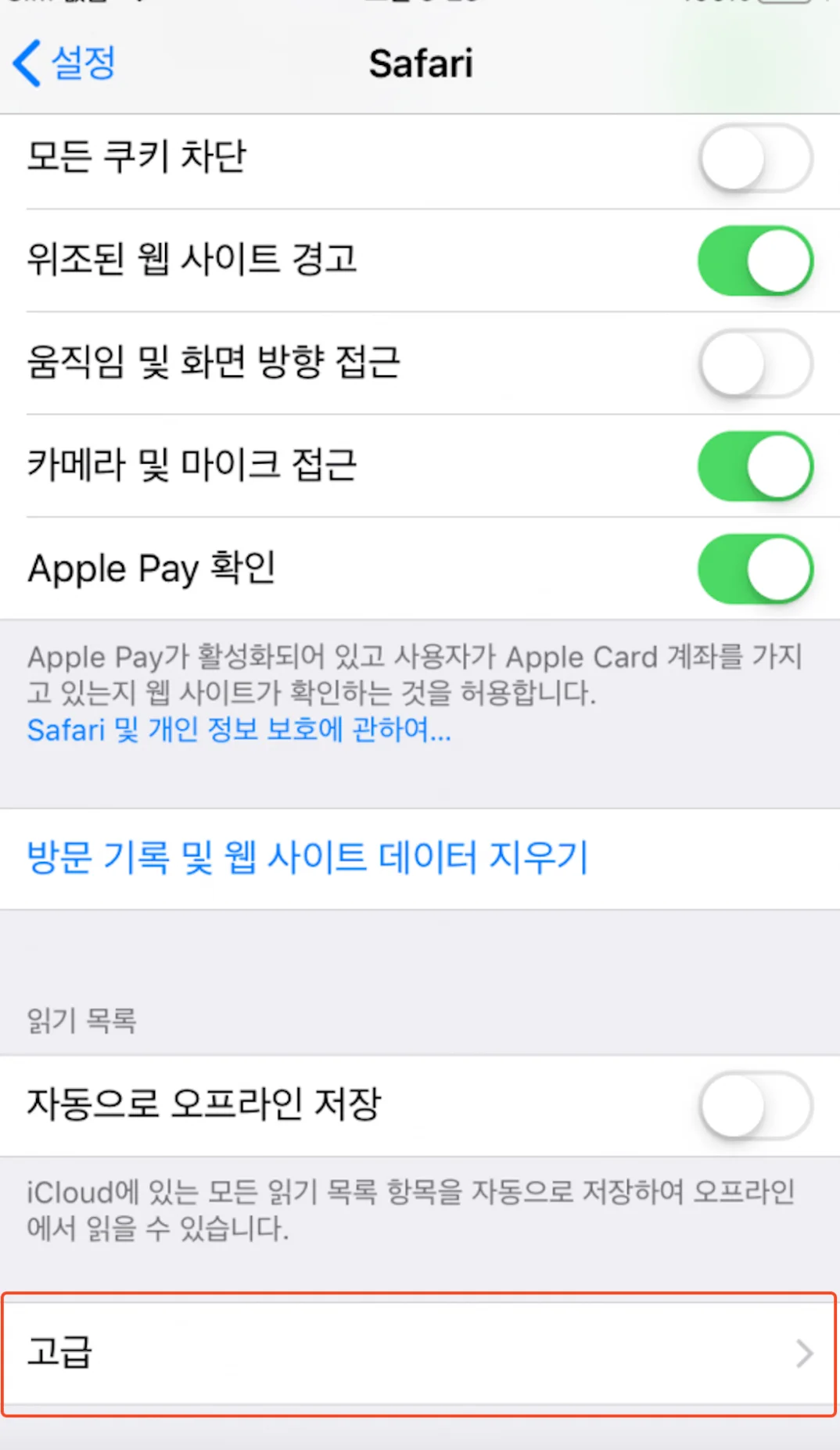The height and width of the screenshot is (1450, 840).
Task: Go back to 설정 screen
Action: pos(64,63)
